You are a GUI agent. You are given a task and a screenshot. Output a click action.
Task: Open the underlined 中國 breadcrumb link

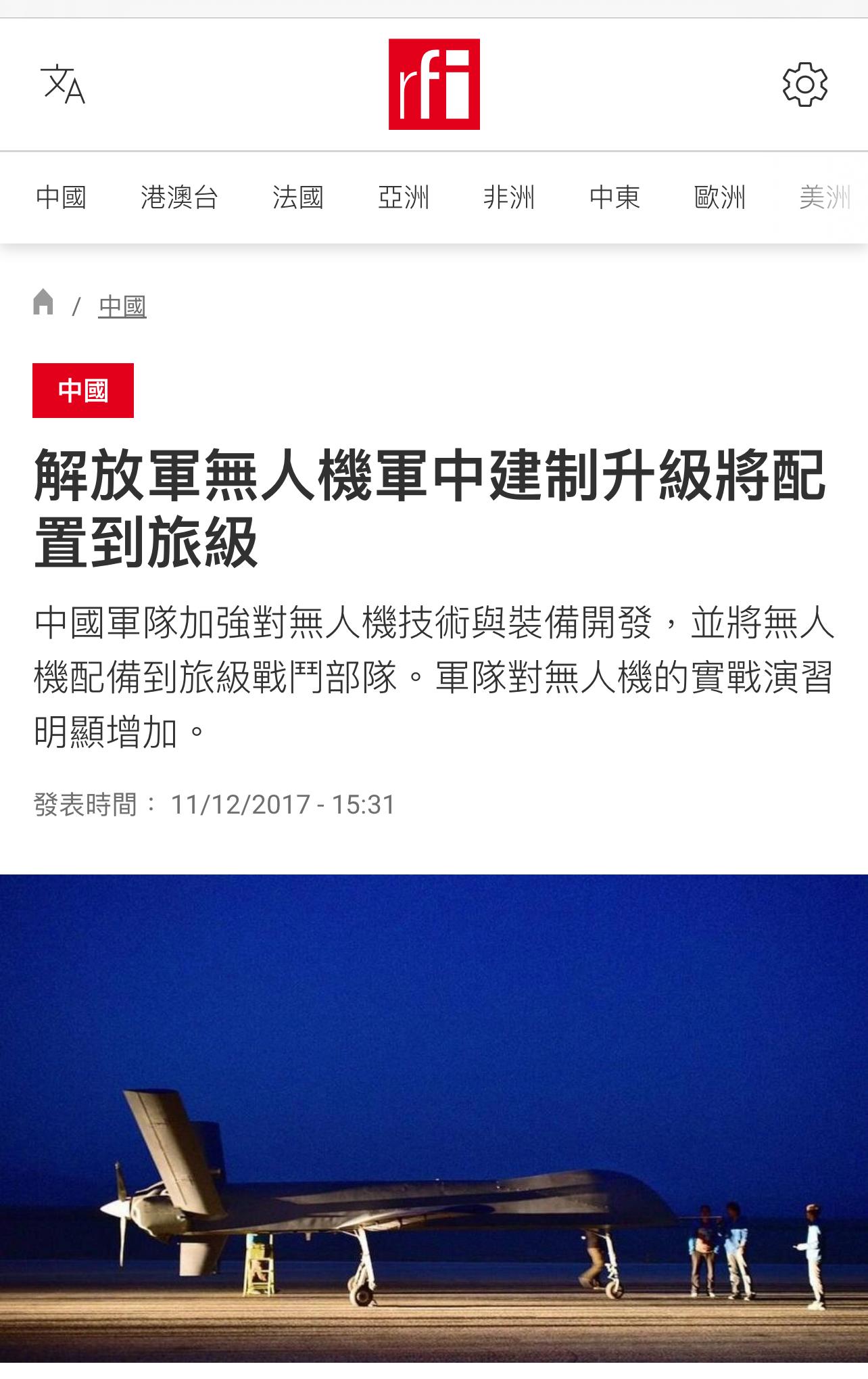[x=122, y=306]
